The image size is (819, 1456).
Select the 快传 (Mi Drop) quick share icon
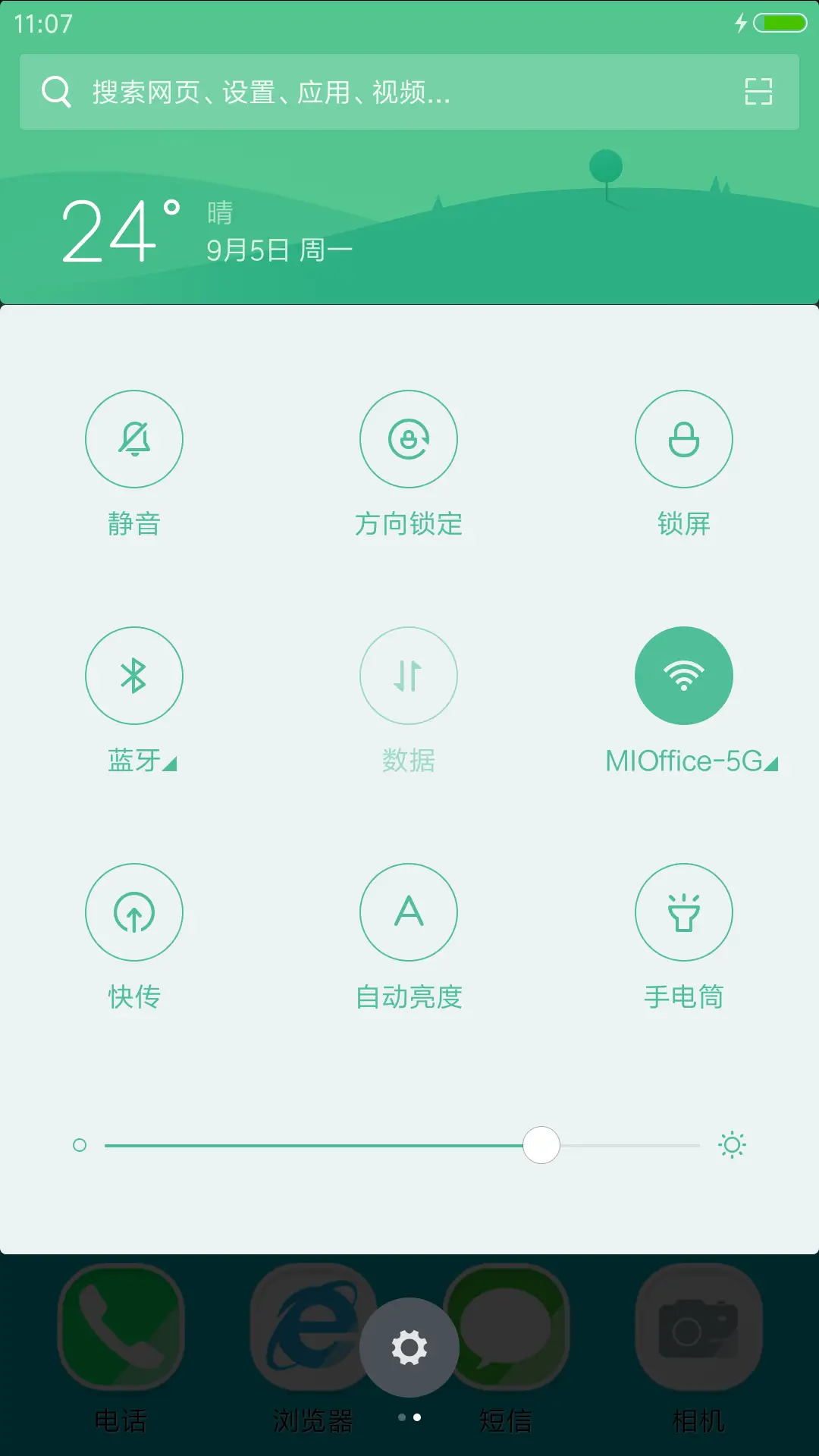[x=134, y=912]
